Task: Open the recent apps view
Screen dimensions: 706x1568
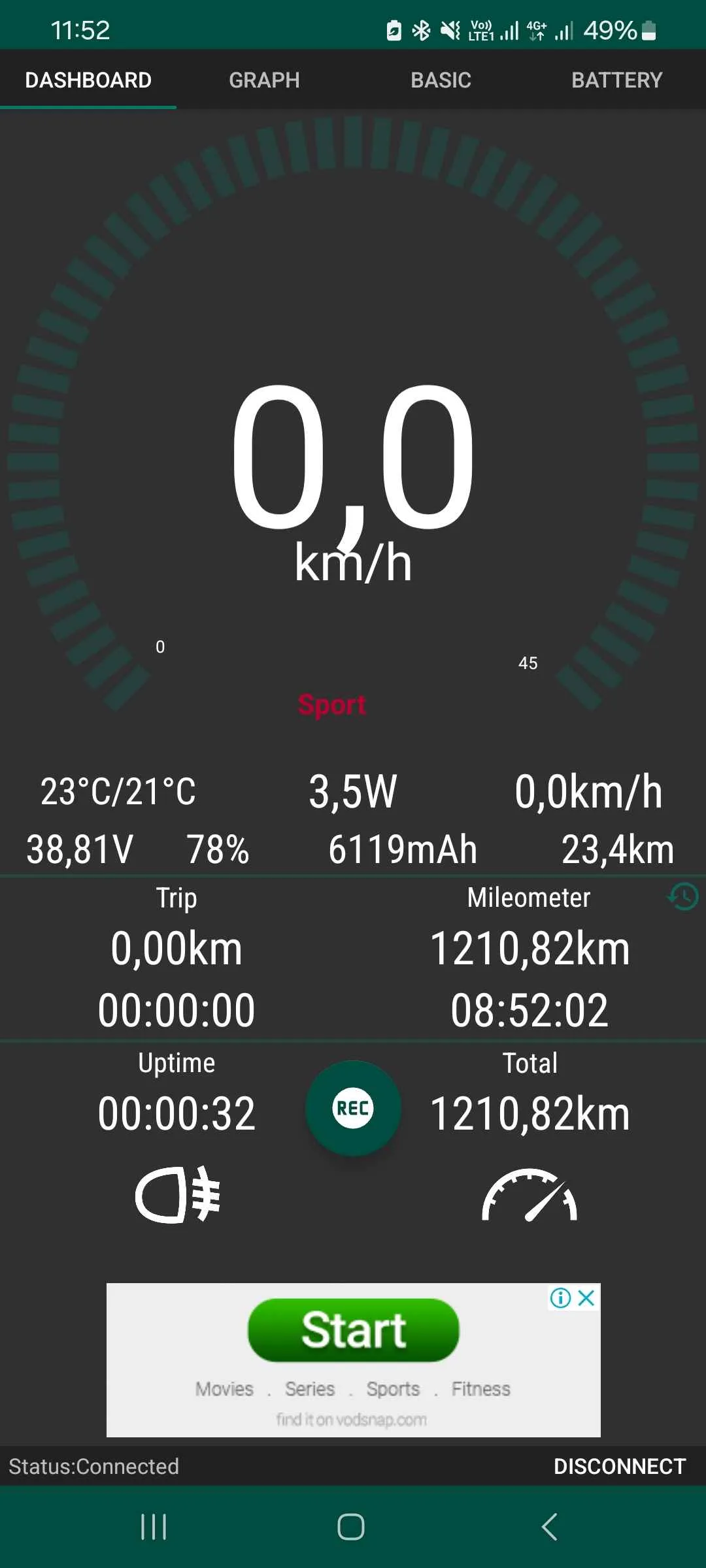Action: point(154,1527)
